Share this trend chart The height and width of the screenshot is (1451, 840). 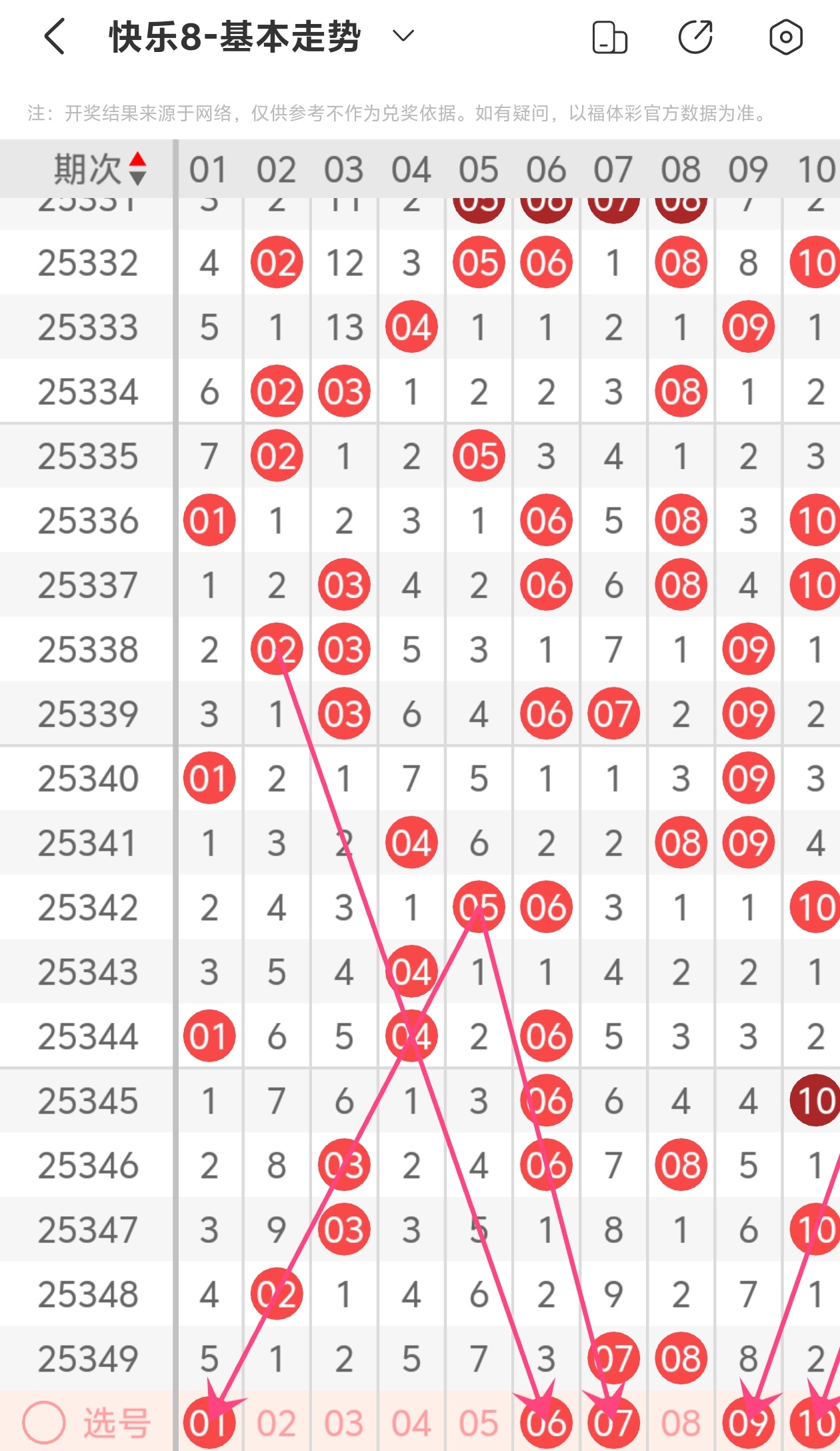click(x=695, y=37)
